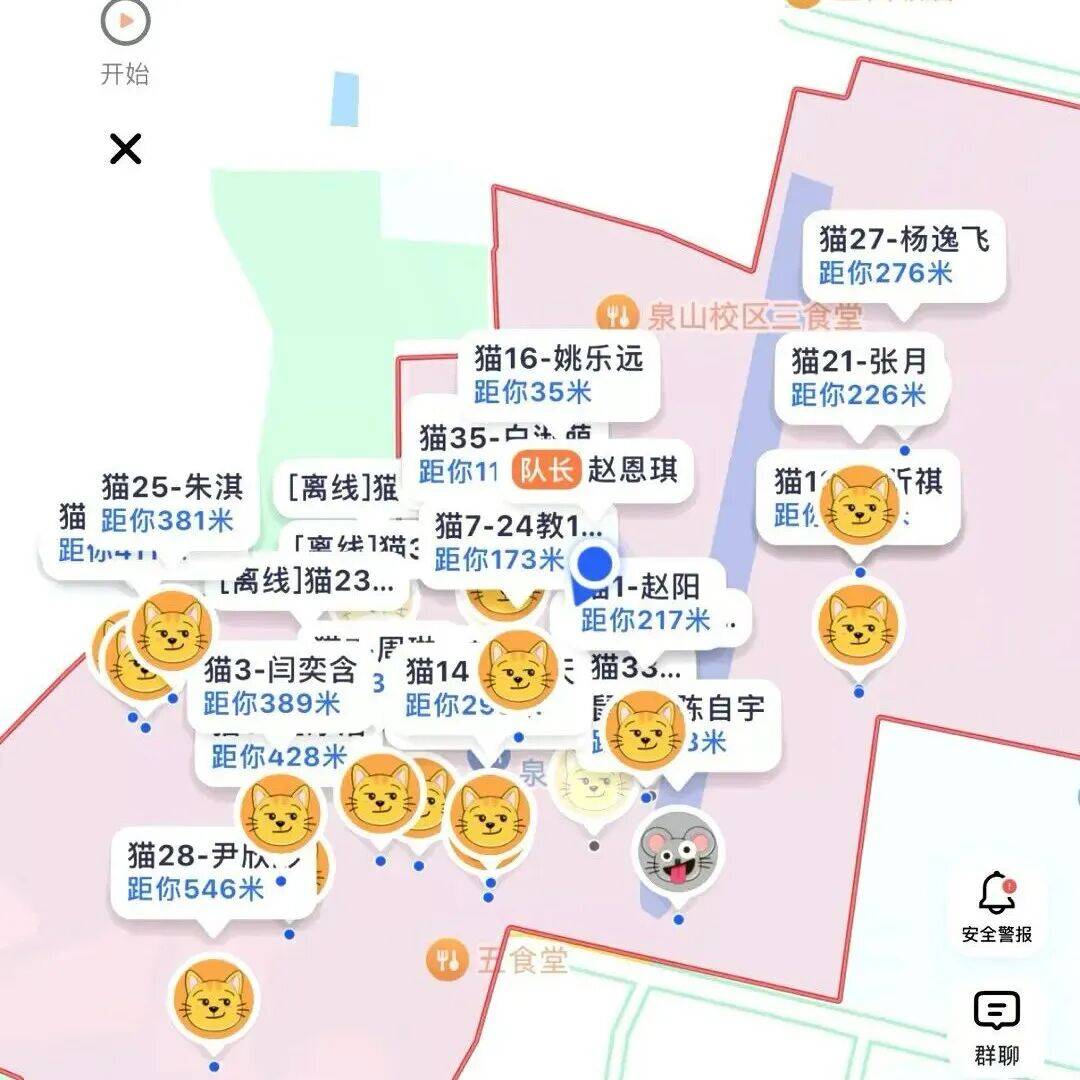Image resolution: width=1080 pixels, height=1080 pixels.
Task: Open the 安全警报 safety alert
Action: click(996, 907)
